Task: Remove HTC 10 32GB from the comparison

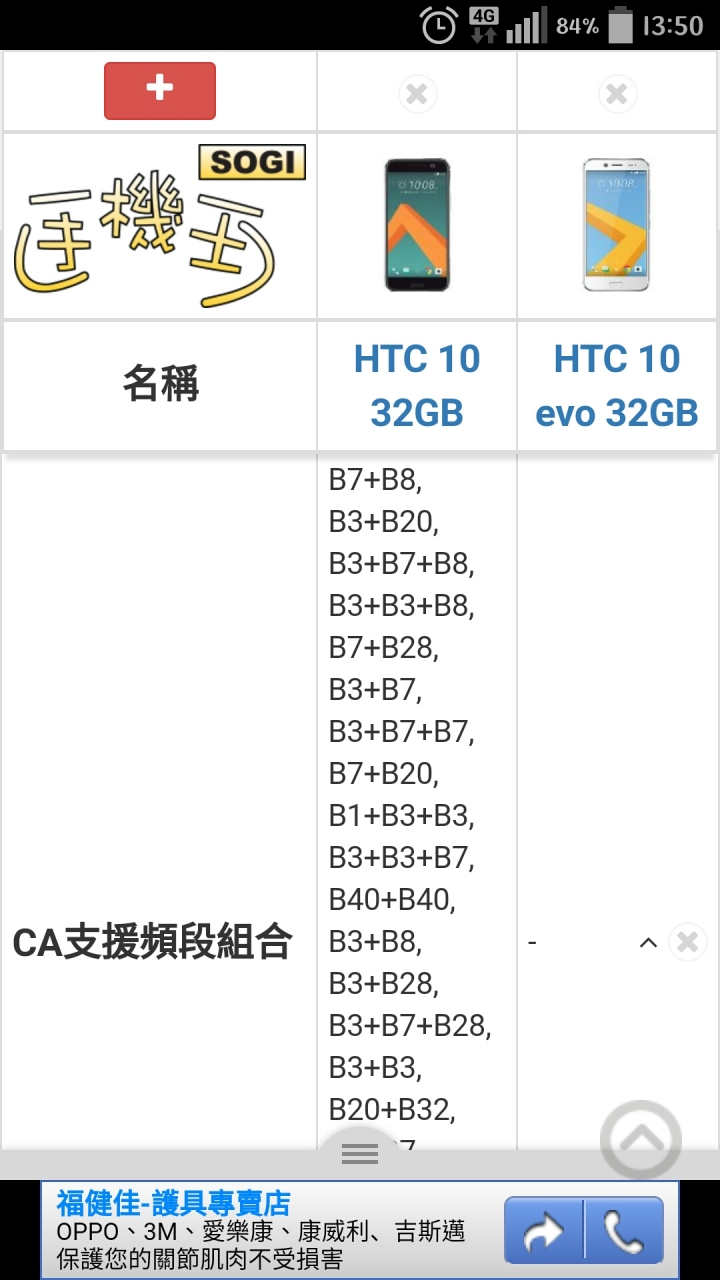Action: tap(417, 94)
